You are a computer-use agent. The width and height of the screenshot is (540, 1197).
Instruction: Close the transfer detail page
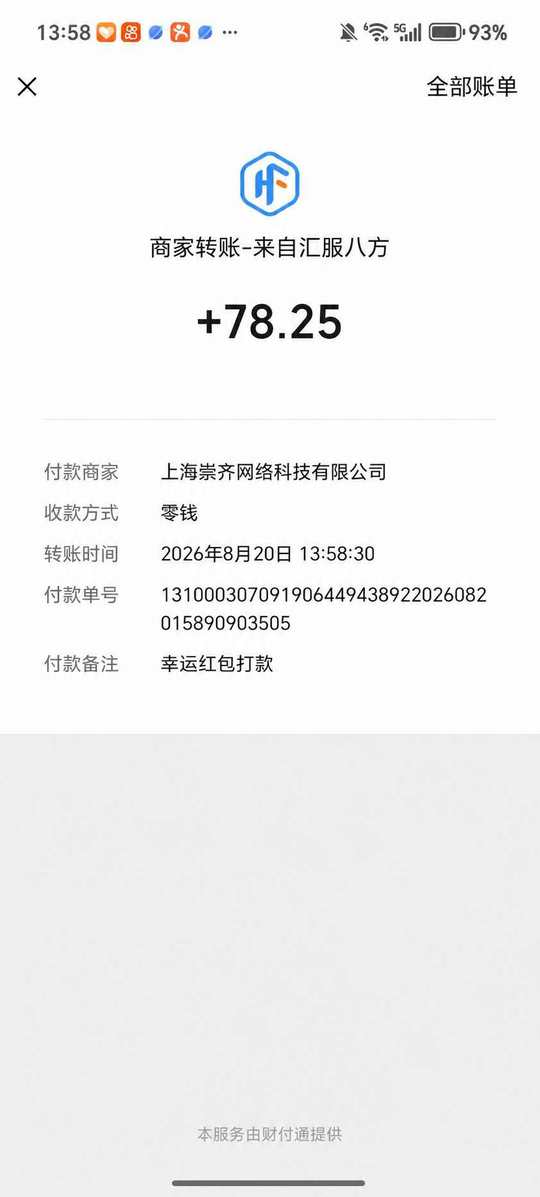pos(27,87)
